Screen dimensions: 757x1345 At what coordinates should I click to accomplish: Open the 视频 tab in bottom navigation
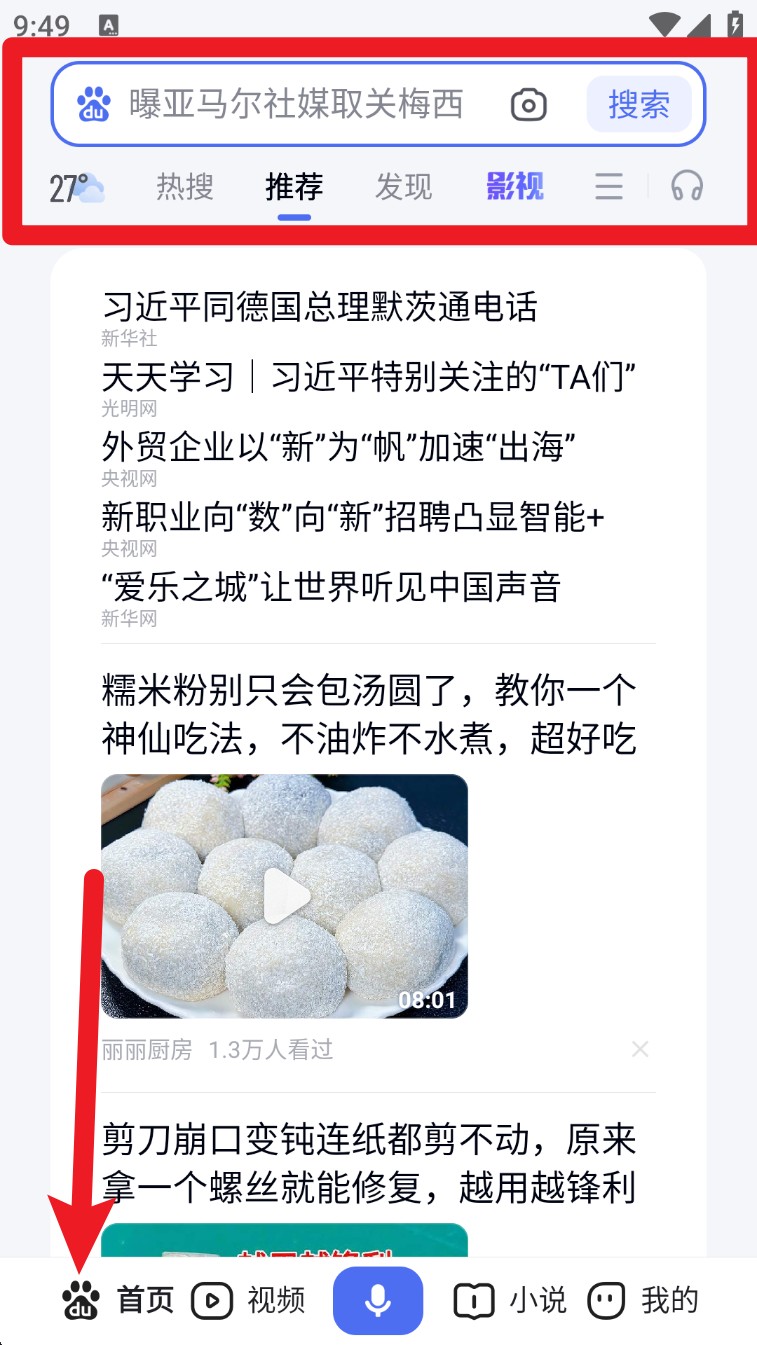click(248, 1301)
